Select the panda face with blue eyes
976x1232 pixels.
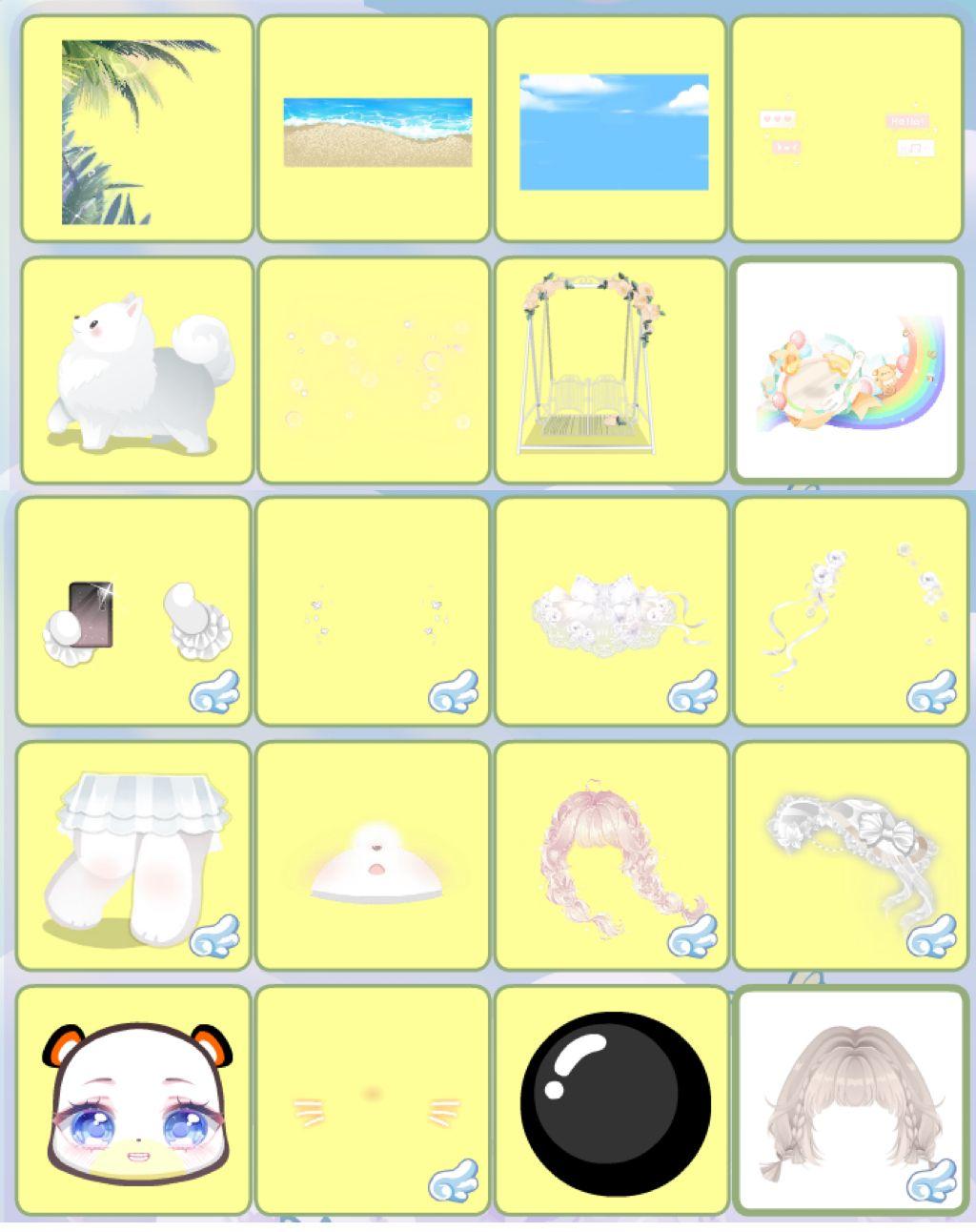coord(133,1100)
